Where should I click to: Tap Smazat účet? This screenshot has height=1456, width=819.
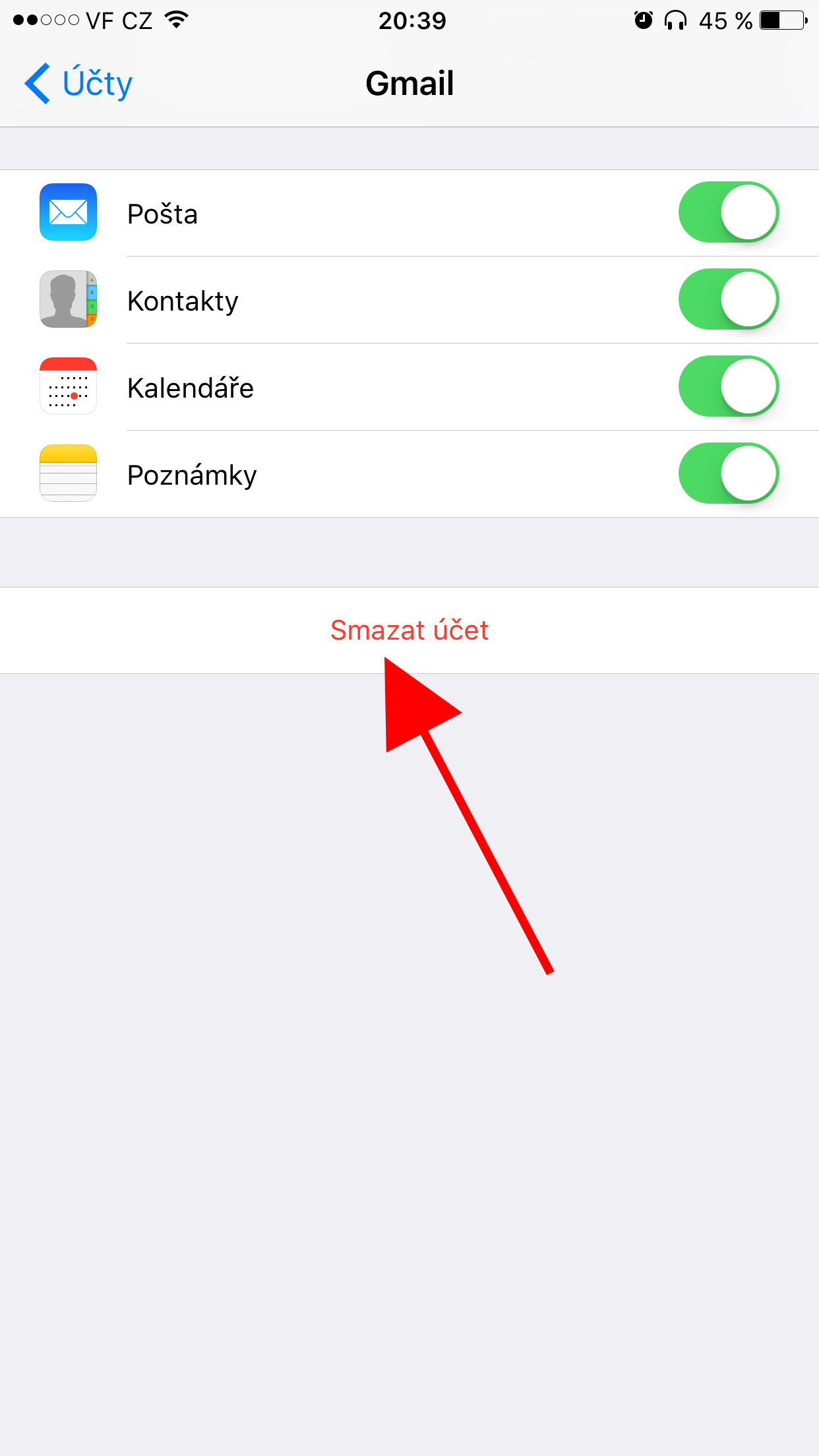tap(409, 630)
